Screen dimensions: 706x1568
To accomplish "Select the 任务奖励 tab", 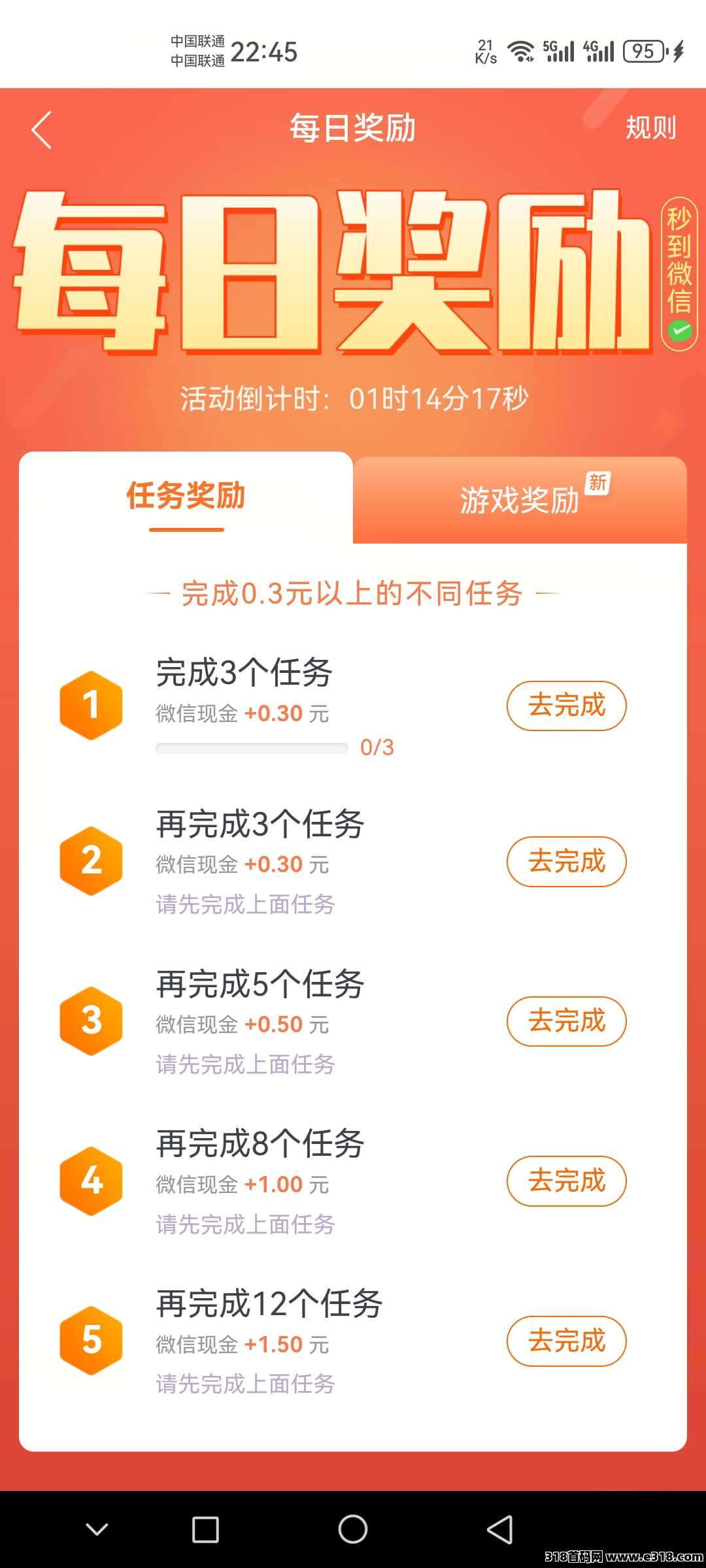I will 185,498.
